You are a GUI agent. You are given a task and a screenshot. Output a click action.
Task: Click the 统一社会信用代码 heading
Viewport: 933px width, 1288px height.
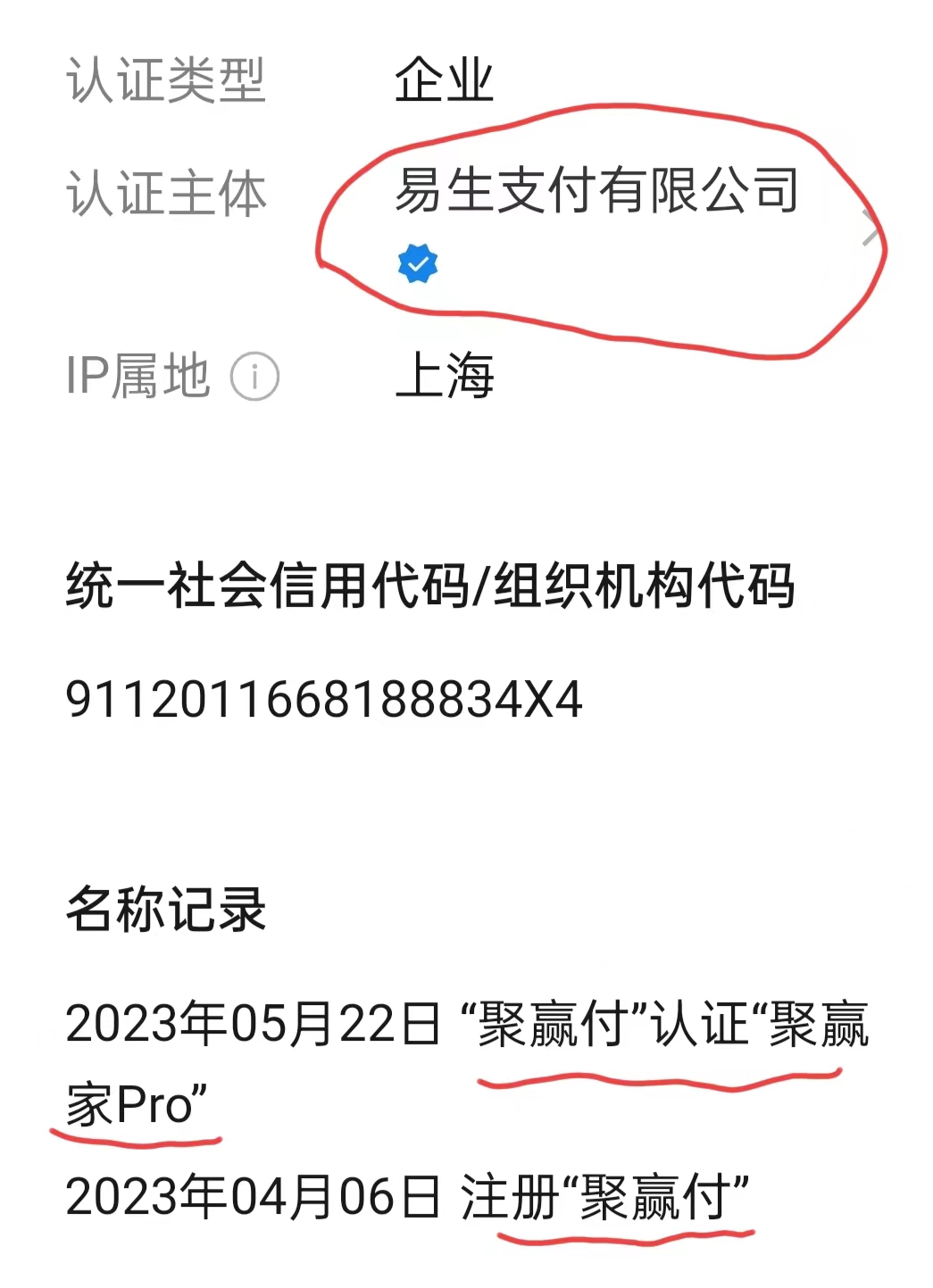pos(435,585)
